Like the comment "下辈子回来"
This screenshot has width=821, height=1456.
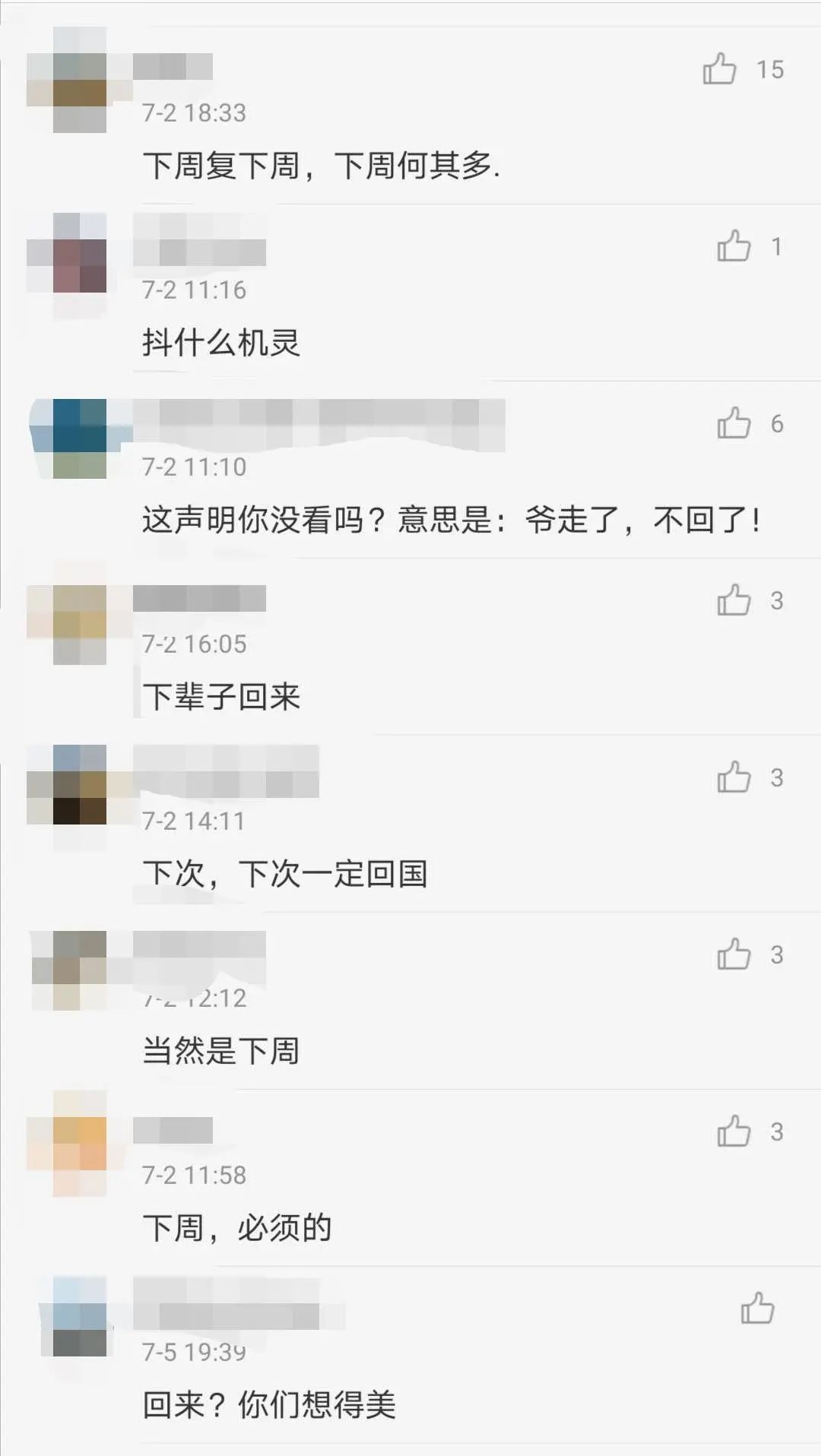[734, 600]
